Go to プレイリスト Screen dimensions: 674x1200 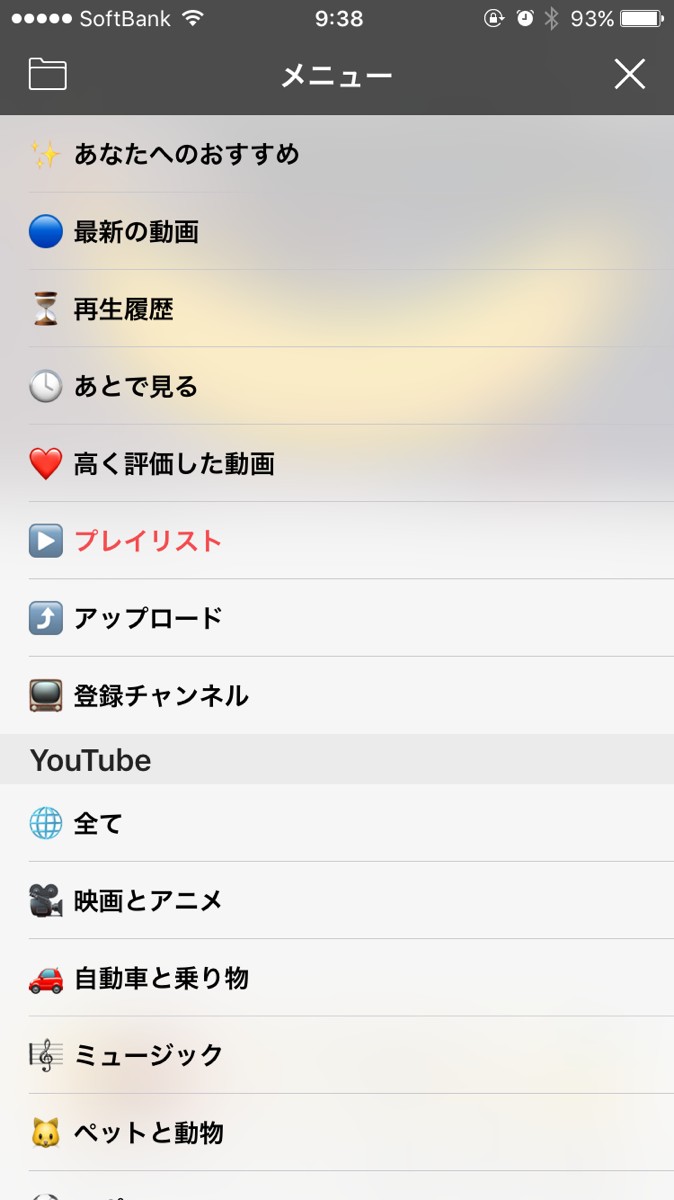148,541
